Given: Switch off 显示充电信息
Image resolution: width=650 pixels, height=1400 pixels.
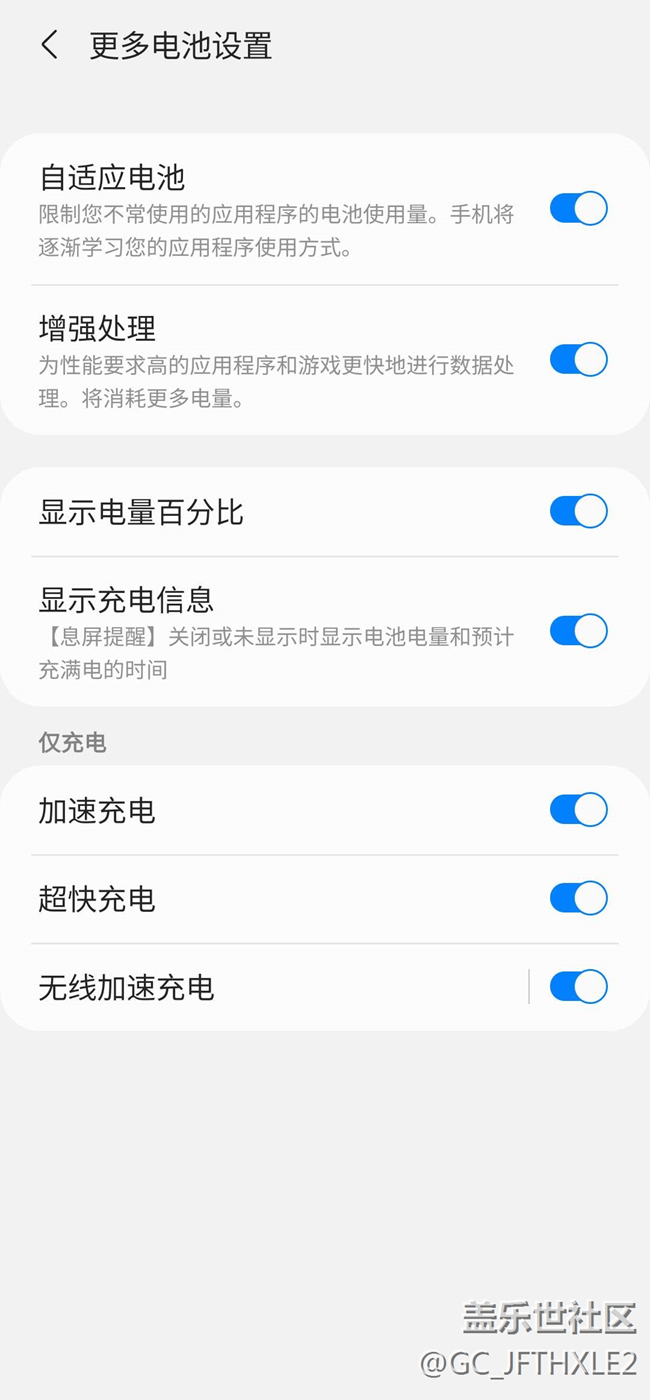Looking at the screenshot, I should click(578, 631).
